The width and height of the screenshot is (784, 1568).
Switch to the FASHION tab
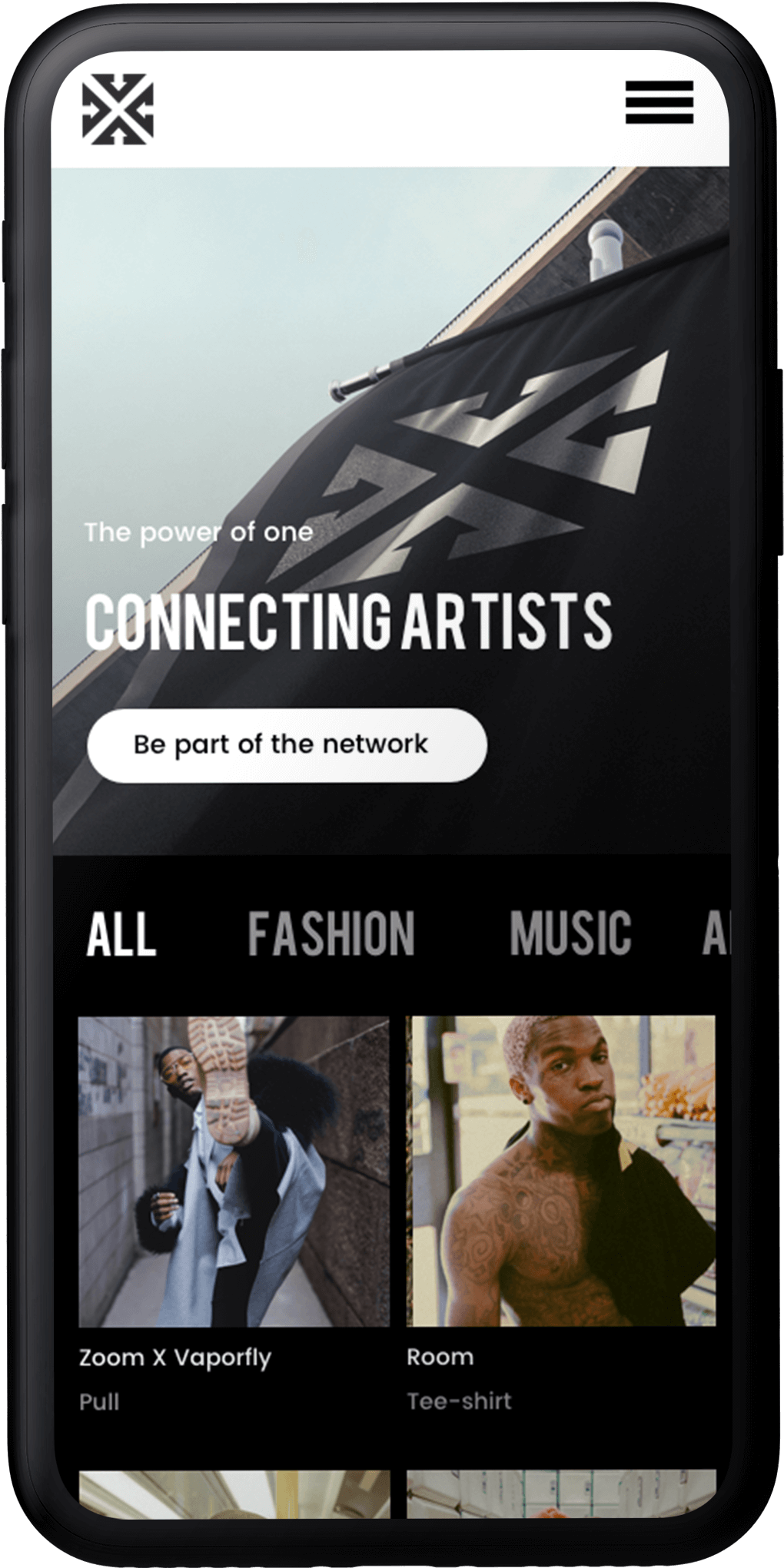coord(331,933)
